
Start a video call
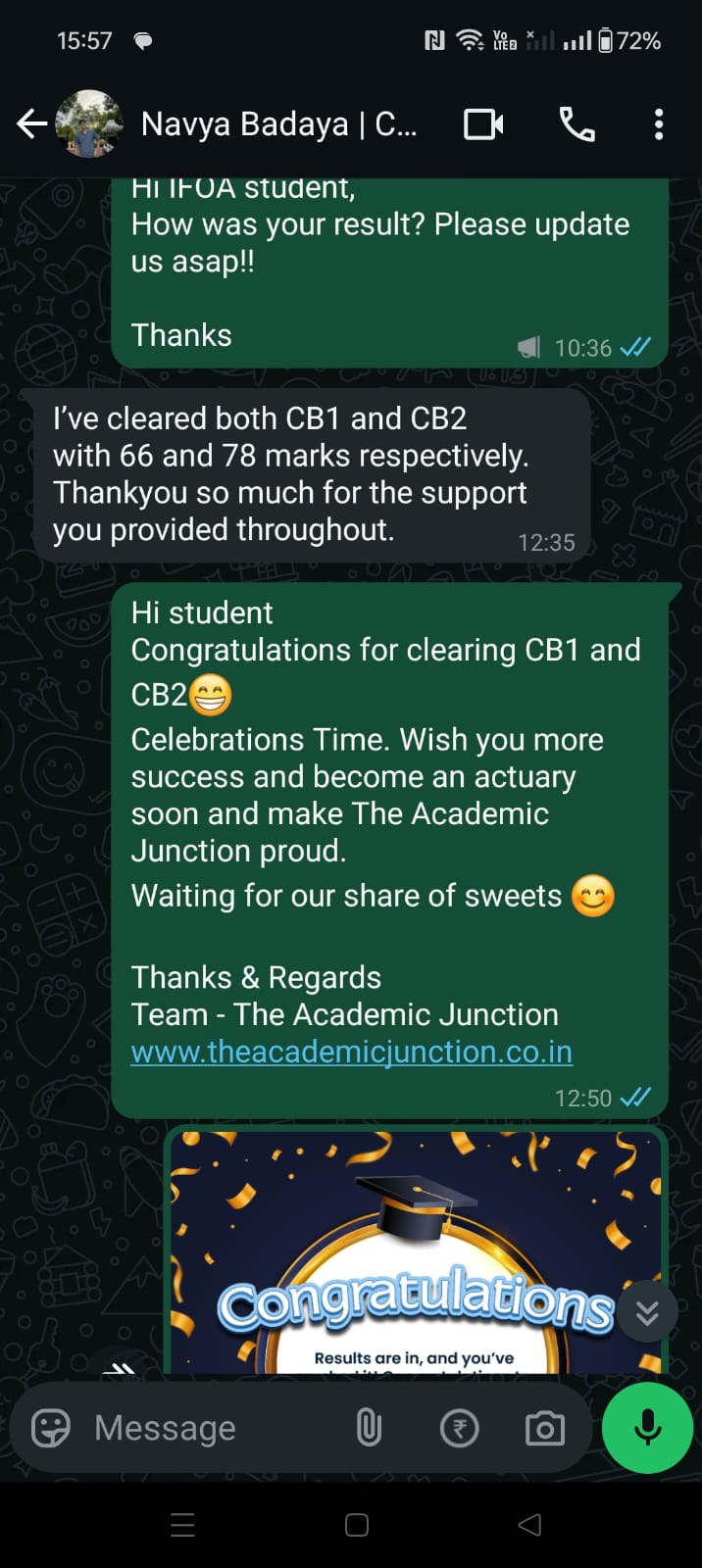[x=483, y=124]
